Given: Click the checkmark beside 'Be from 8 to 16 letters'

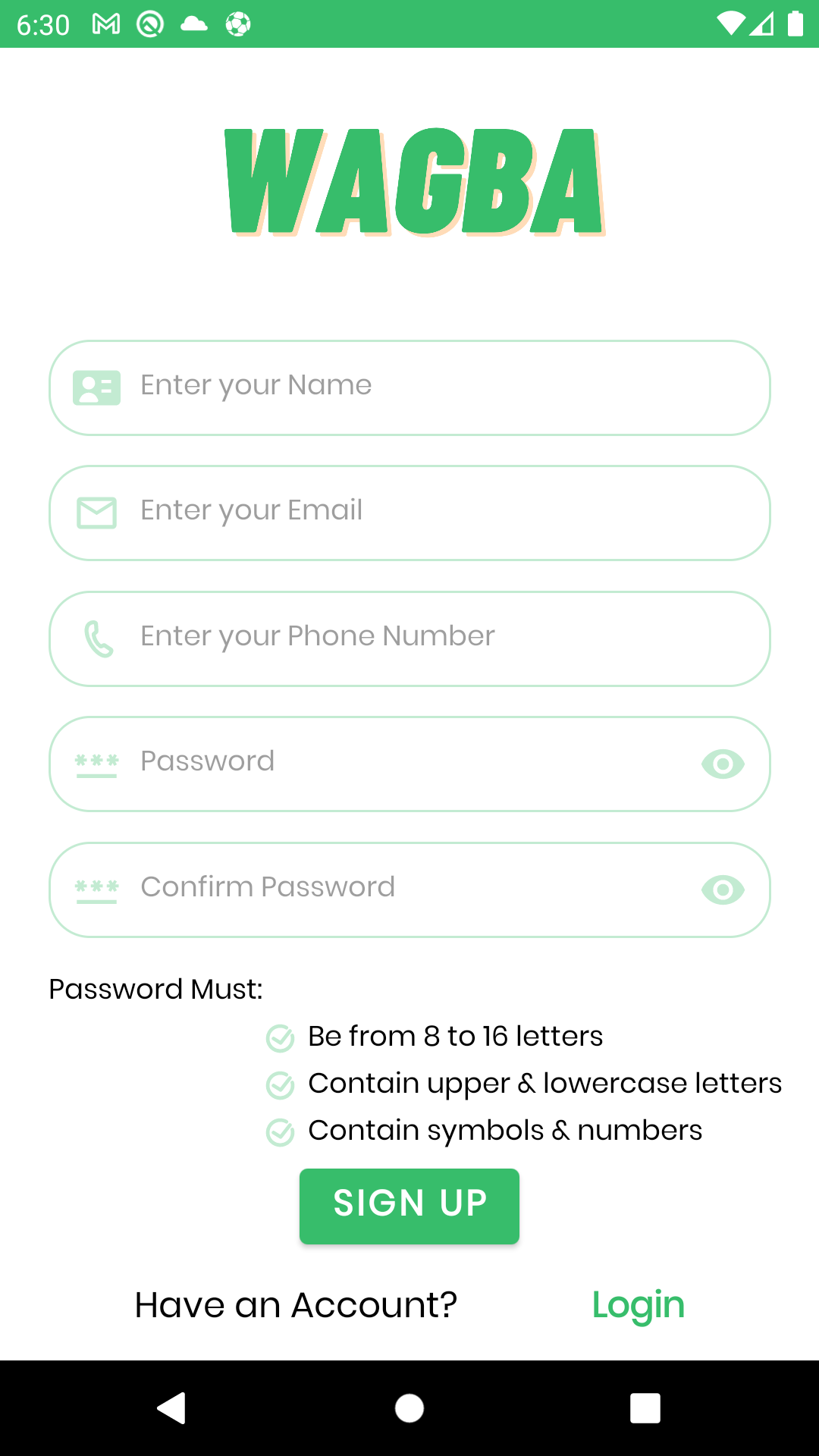Looking at the screenshot, I should point(281,1039).
